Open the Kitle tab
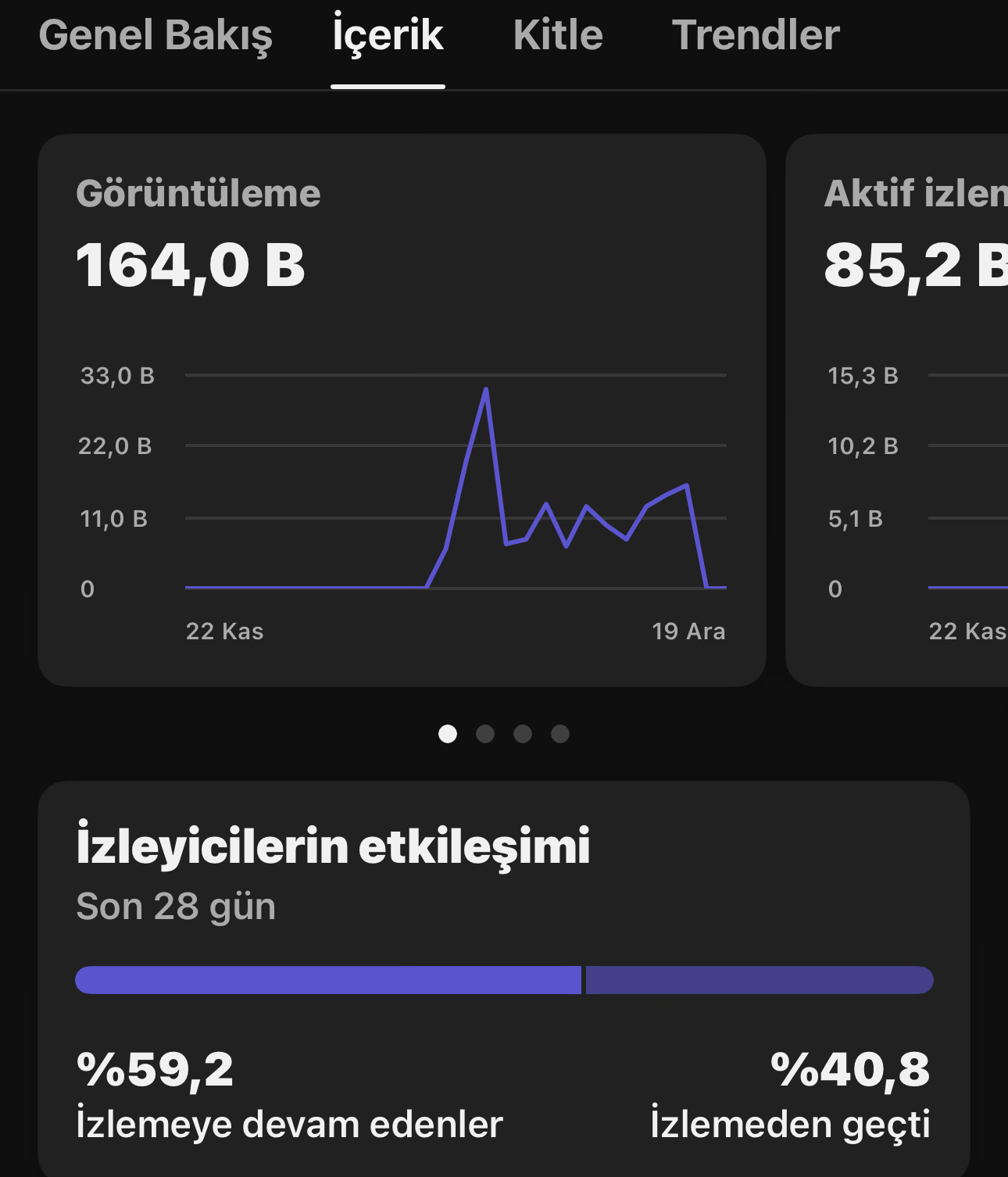 [x=558, y=36]
